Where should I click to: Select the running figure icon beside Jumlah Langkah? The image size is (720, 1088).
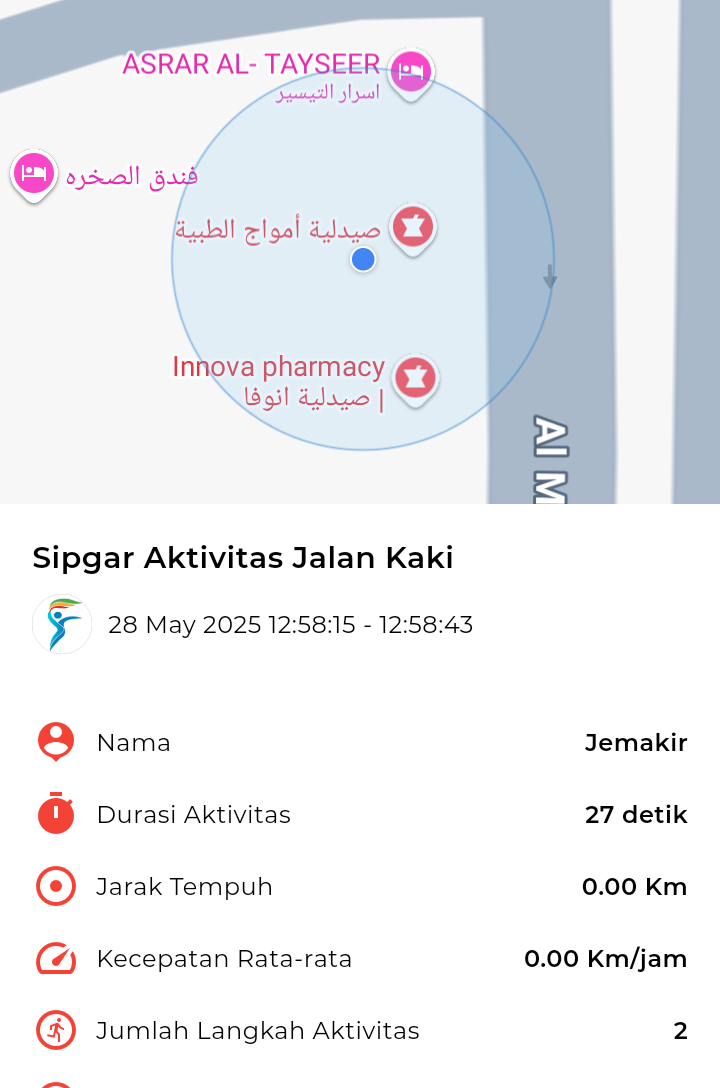[55, 1030]
